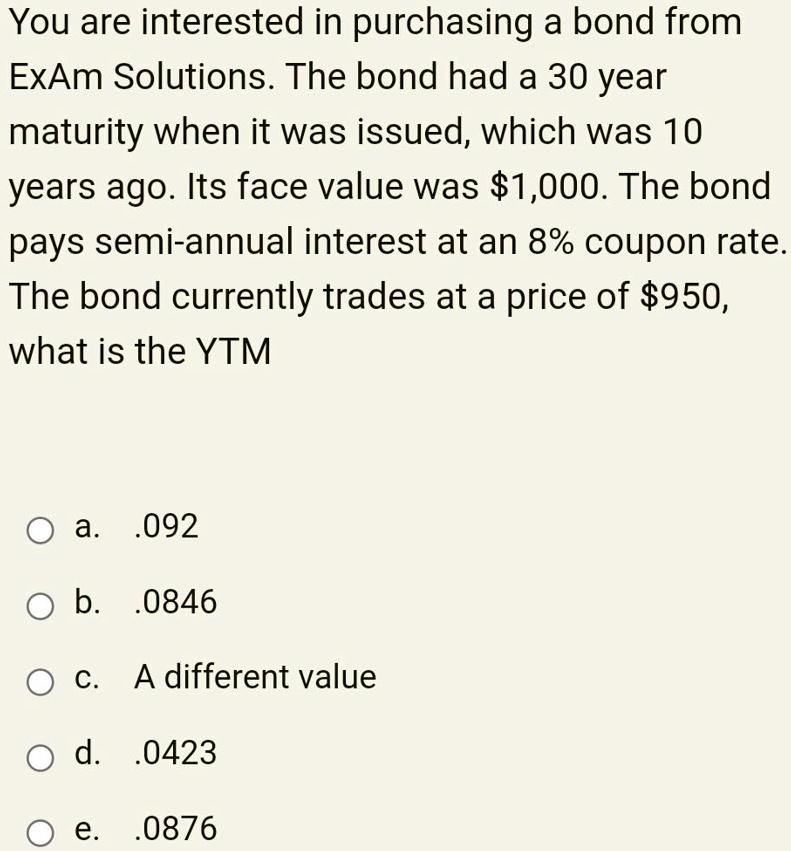Click the letter label c

(85, 677)
